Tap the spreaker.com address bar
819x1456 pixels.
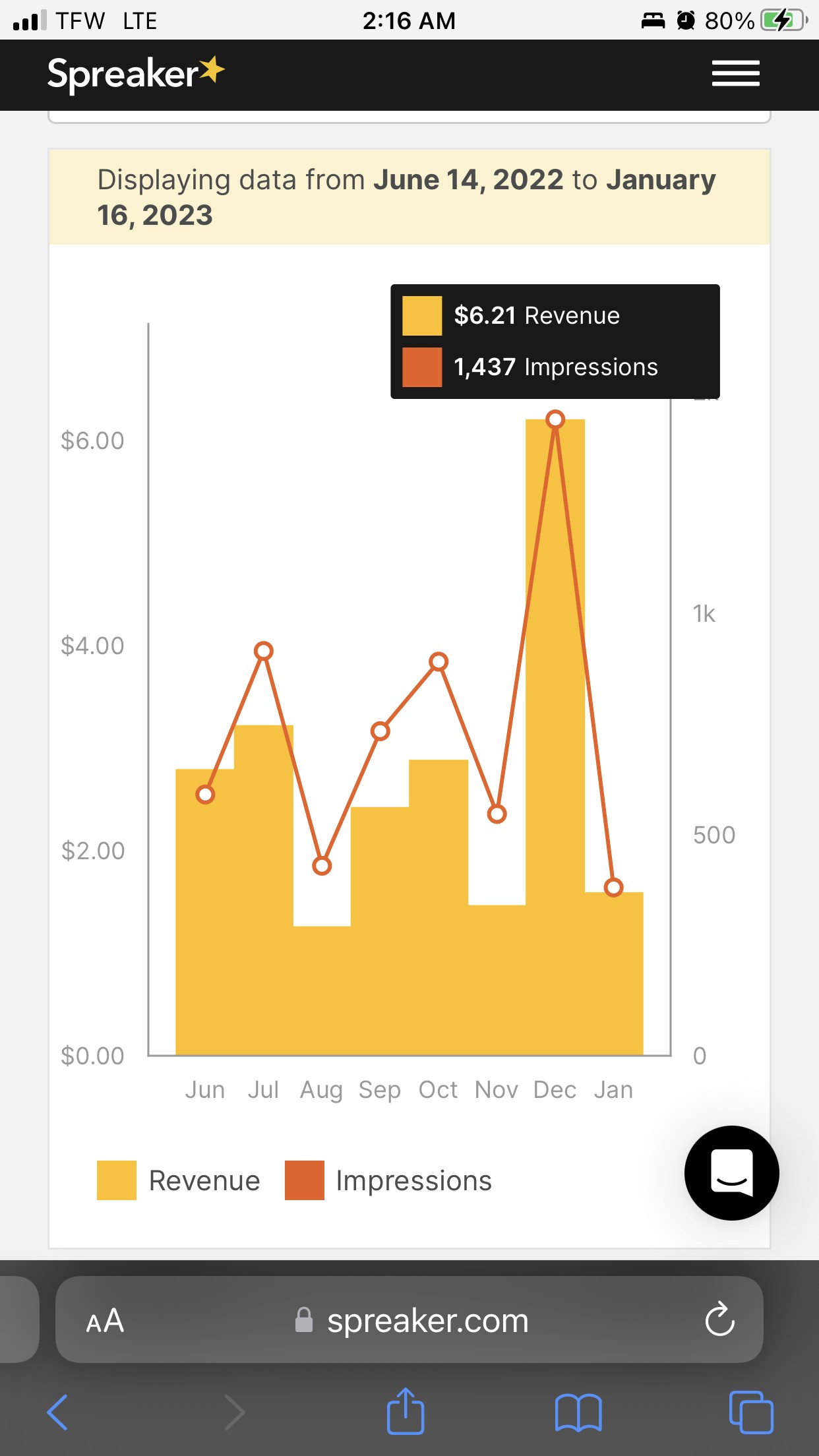[x=427, y=1321]
